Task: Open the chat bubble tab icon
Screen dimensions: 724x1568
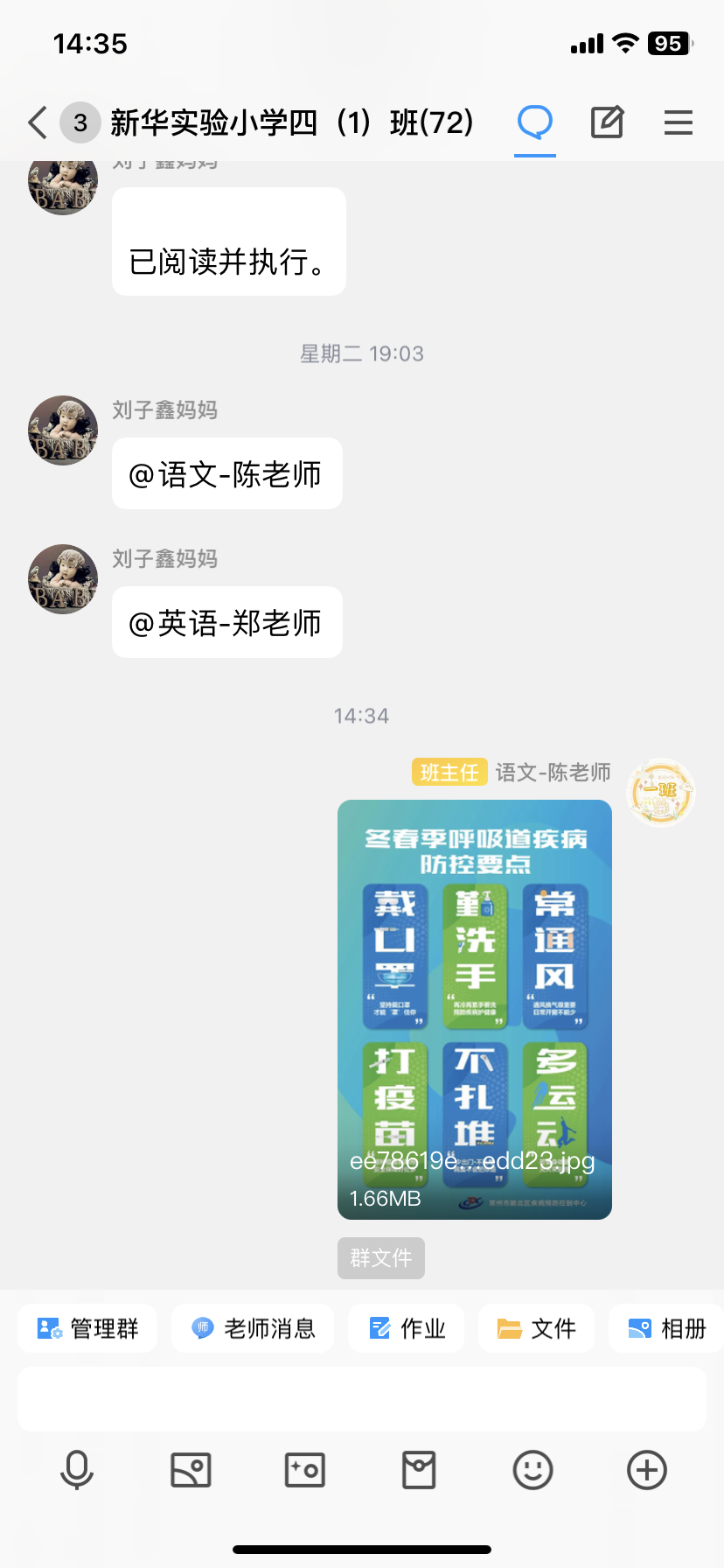Action: click(x=535, y=122)
